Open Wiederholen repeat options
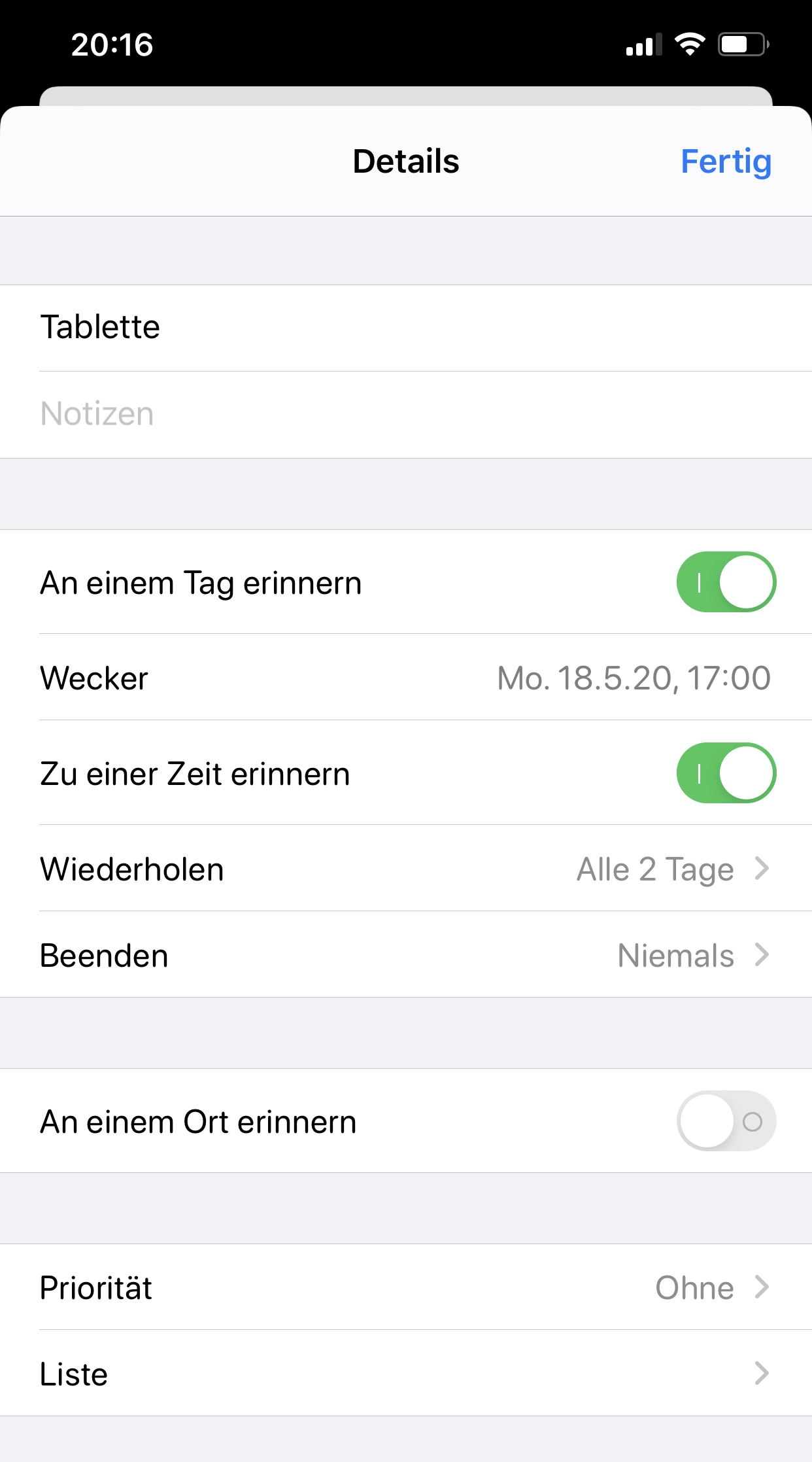The height and width of the screenshot is (1462, 812). (x=405, y=869)
